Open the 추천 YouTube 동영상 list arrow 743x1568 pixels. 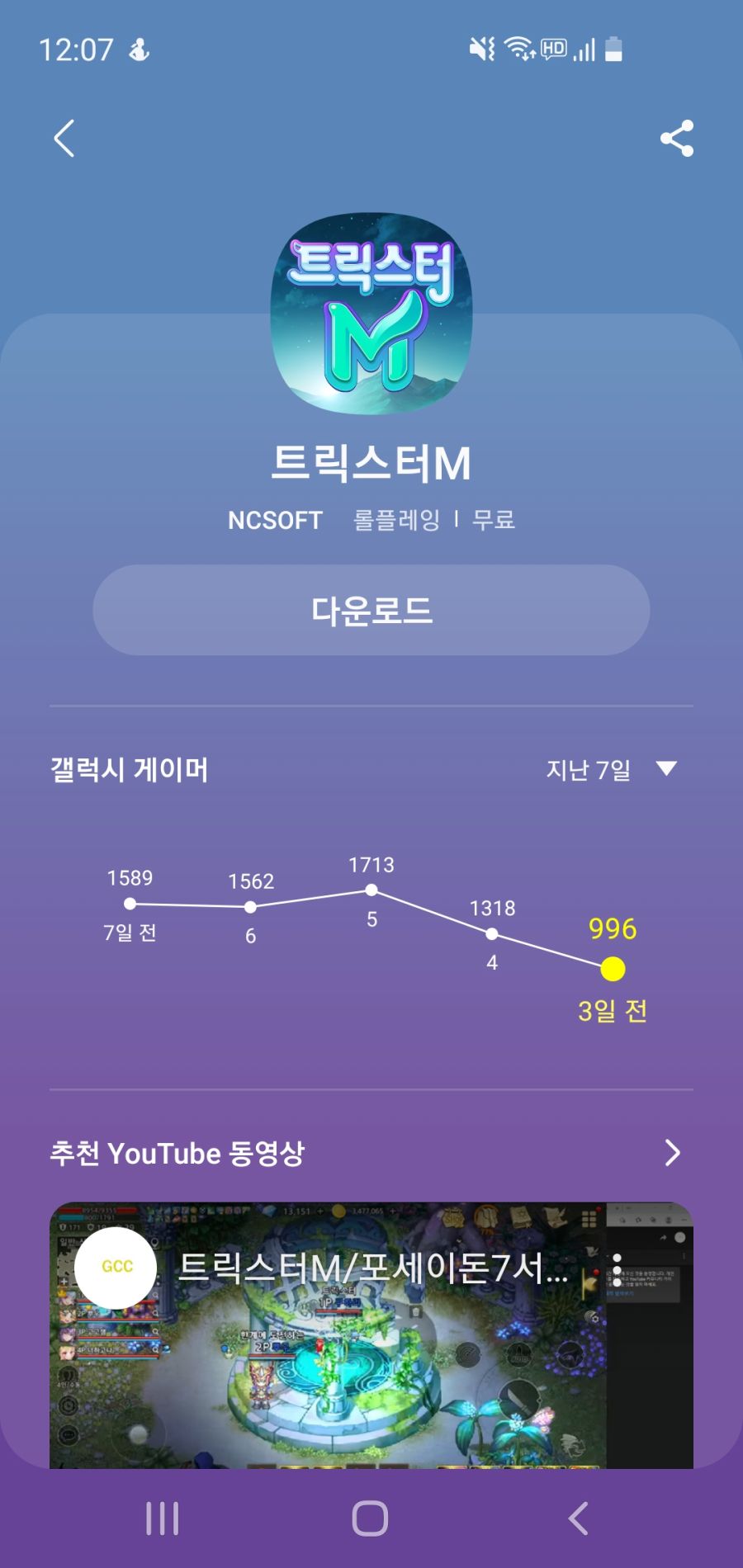pos(672,1153)
